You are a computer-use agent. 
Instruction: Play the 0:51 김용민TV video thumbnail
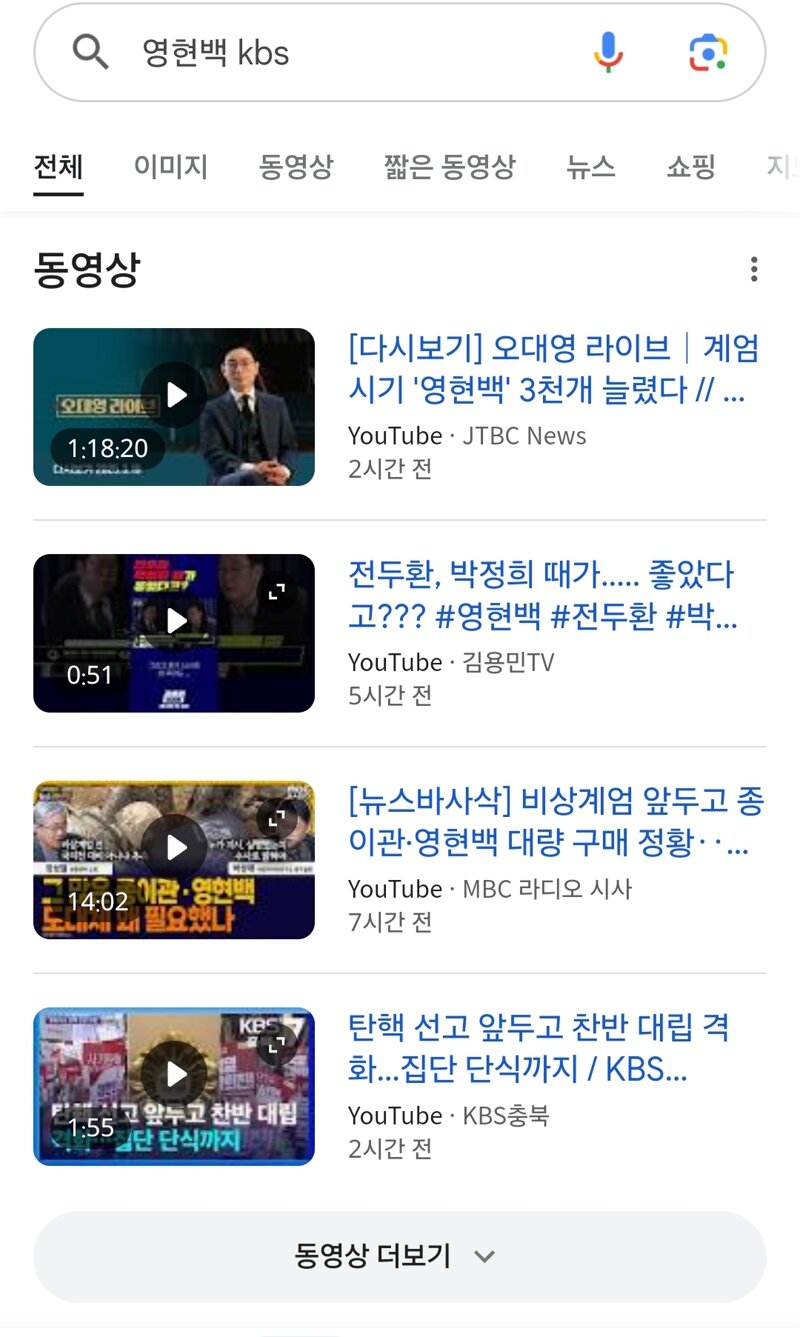pyautogui.click(x=174, y=632)
